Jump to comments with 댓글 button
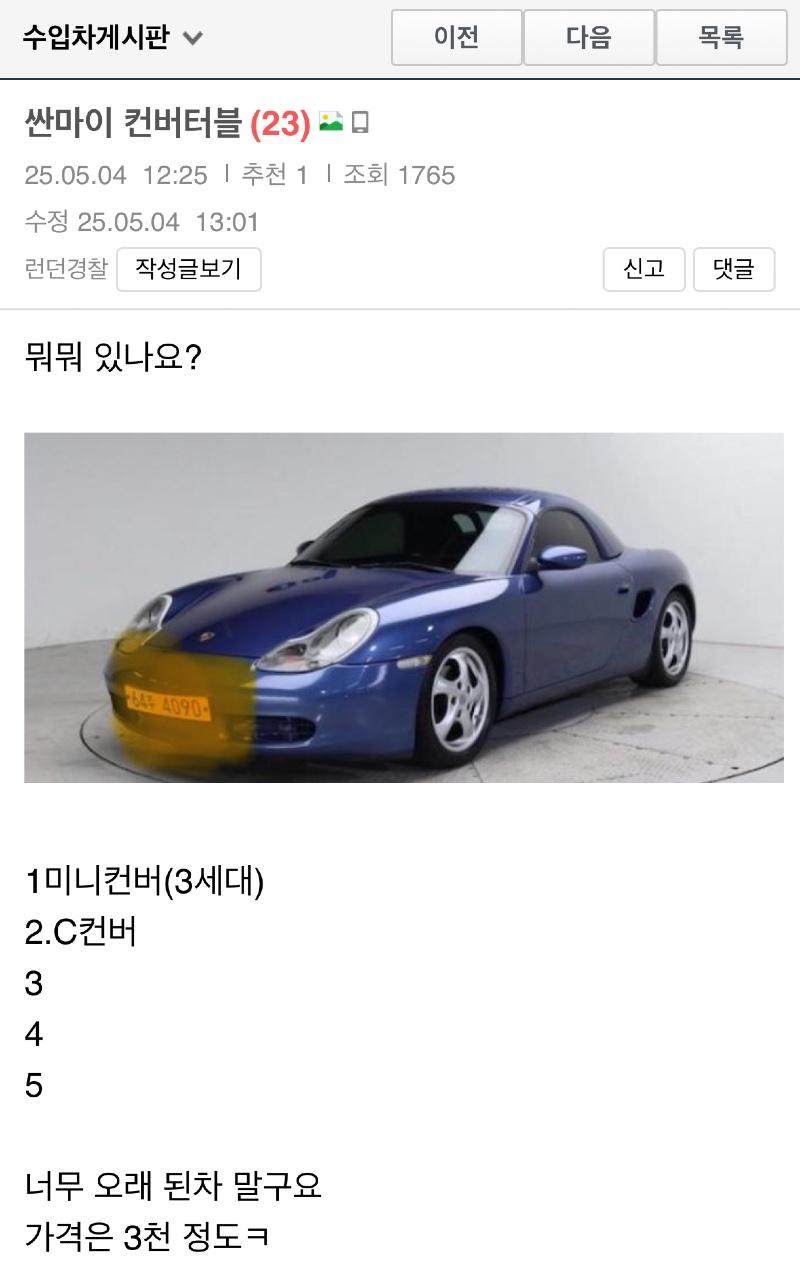800x1278 pixels. pyautogui.click(x=733, y=270)
